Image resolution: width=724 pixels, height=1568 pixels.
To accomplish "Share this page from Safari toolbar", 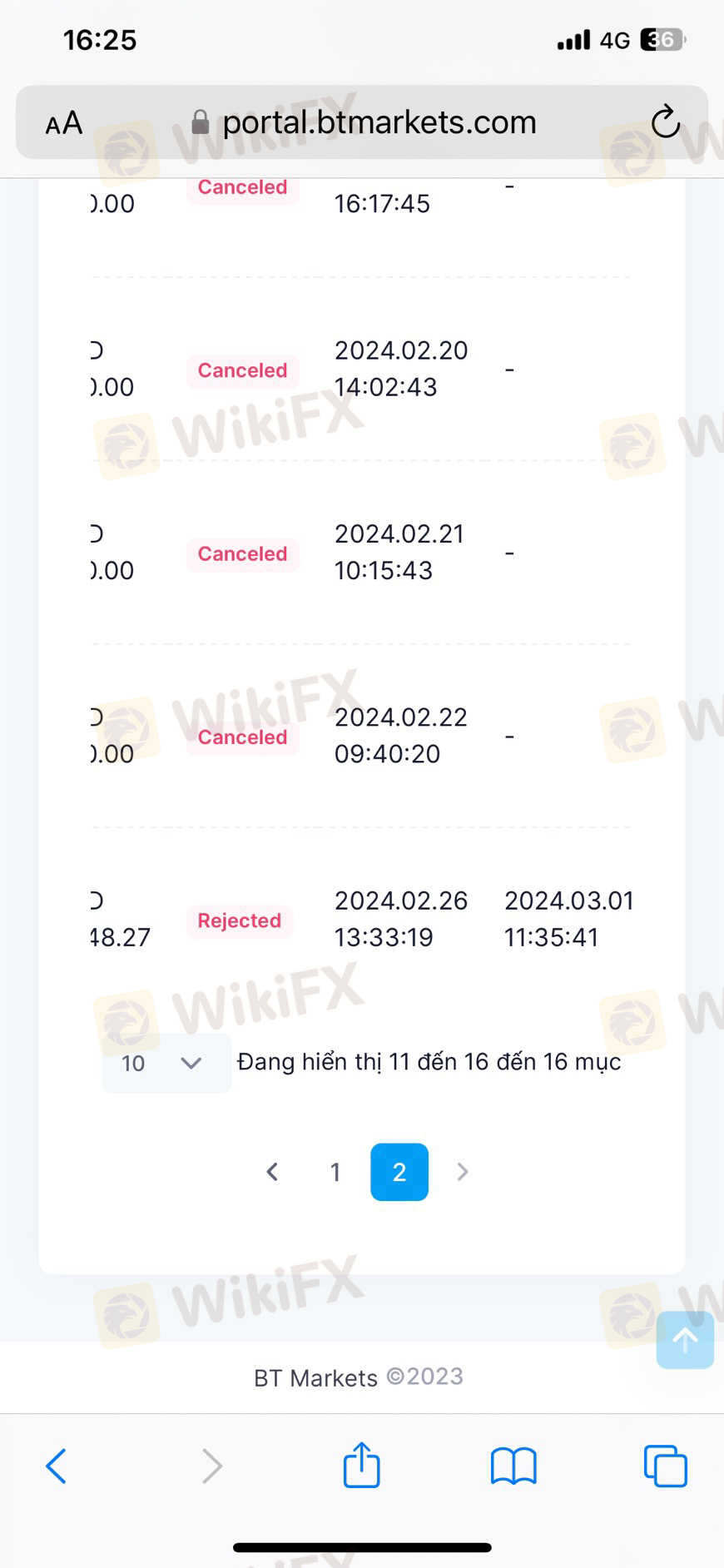I will [x=361, y=1465].
